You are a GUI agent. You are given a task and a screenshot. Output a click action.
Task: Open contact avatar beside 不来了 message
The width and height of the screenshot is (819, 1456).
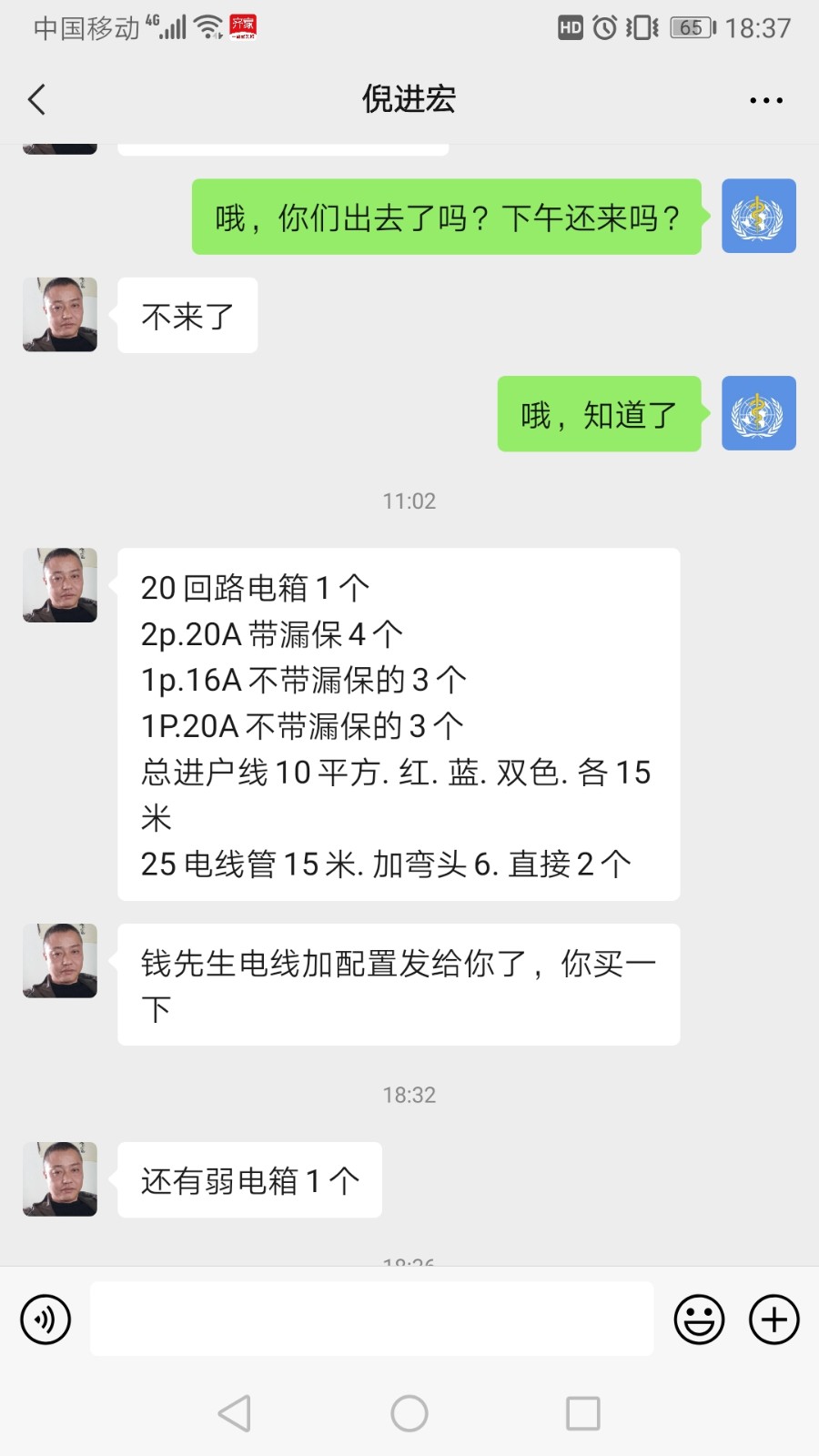(x=60, y=315)
